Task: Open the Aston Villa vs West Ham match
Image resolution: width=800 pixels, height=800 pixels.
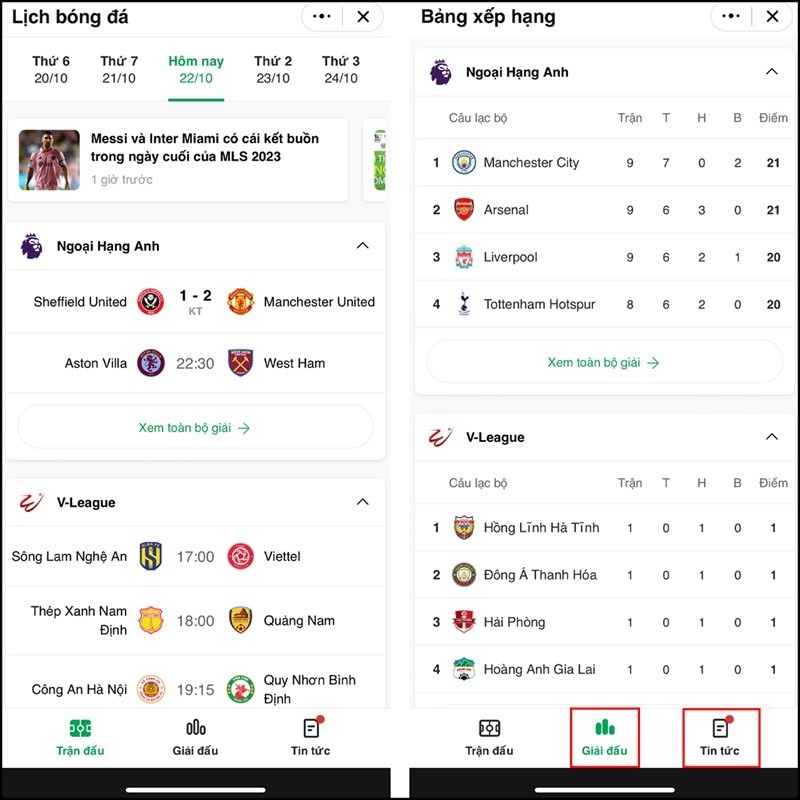Action: click(196, 363)
